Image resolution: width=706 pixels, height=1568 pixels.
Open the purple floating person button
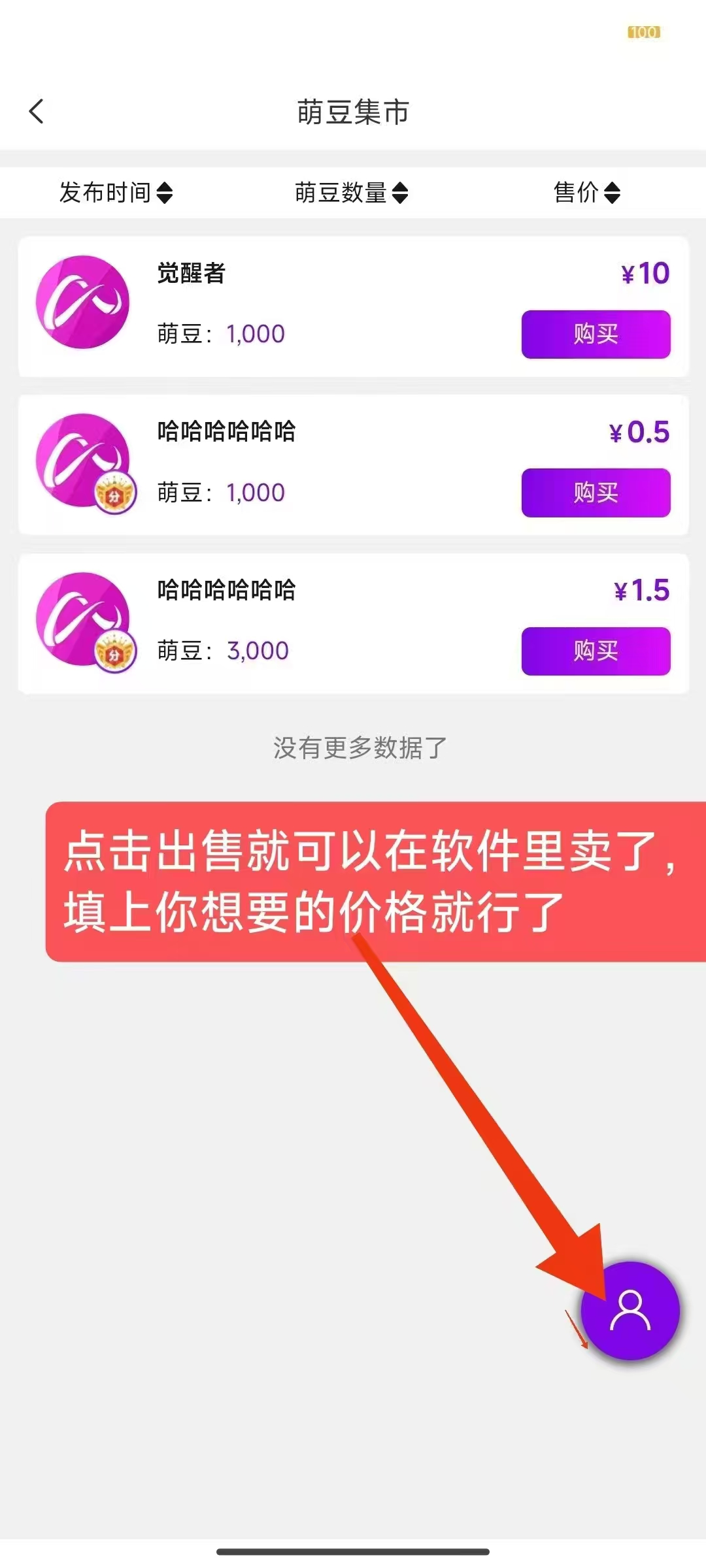point(630,1311)
